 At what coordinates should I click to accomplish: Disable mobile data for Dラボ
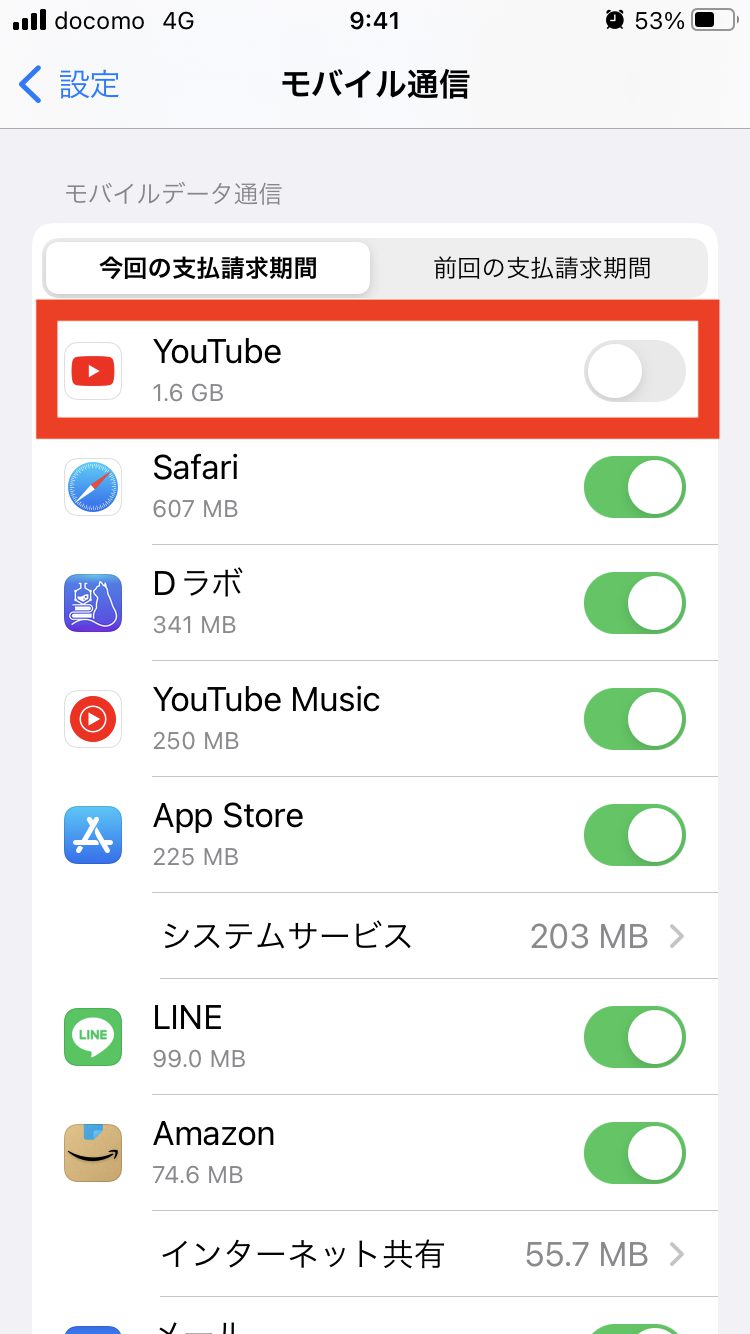pos(634,603)
